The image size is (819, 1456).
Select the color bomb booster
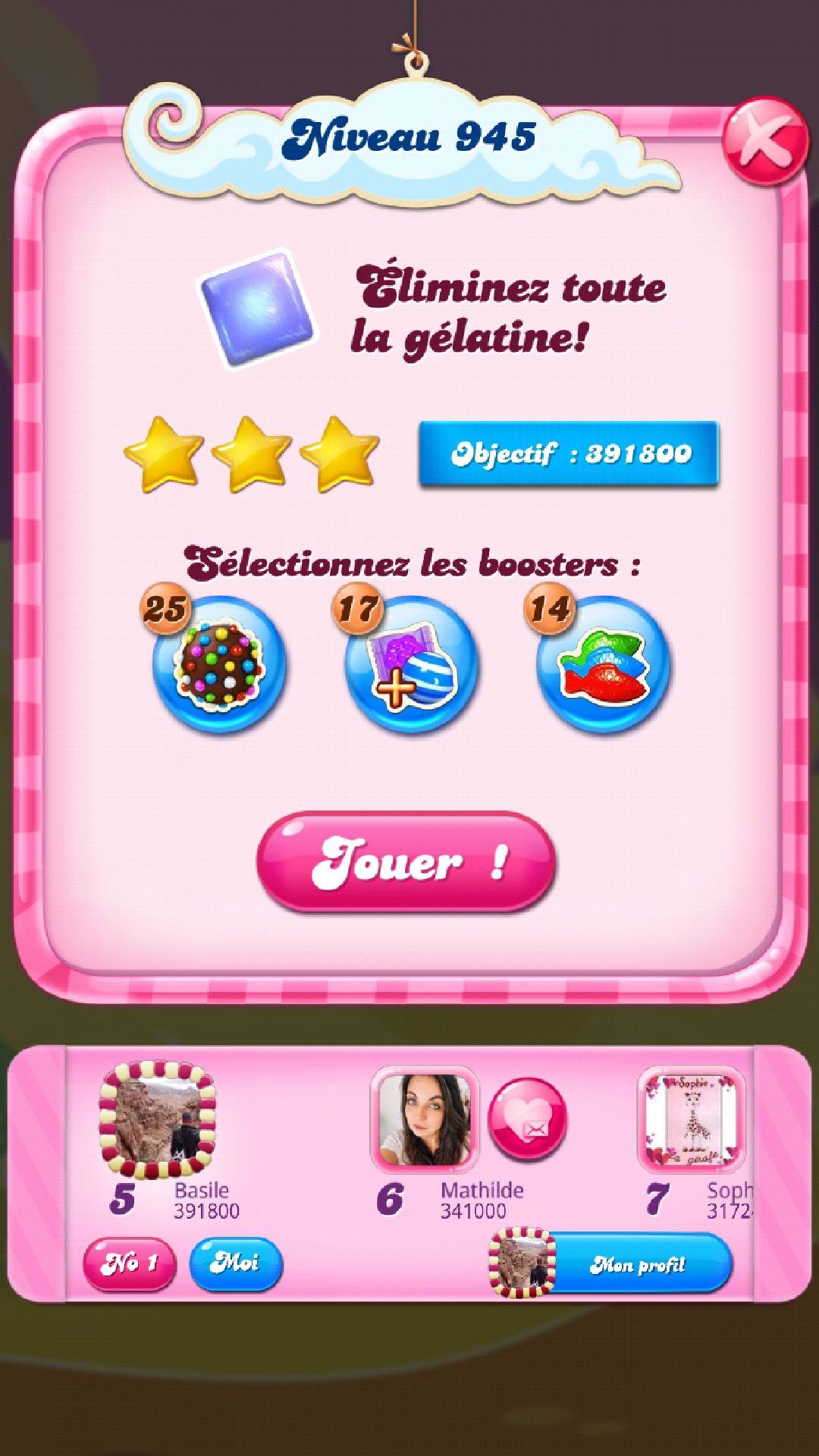pos(219,664)
